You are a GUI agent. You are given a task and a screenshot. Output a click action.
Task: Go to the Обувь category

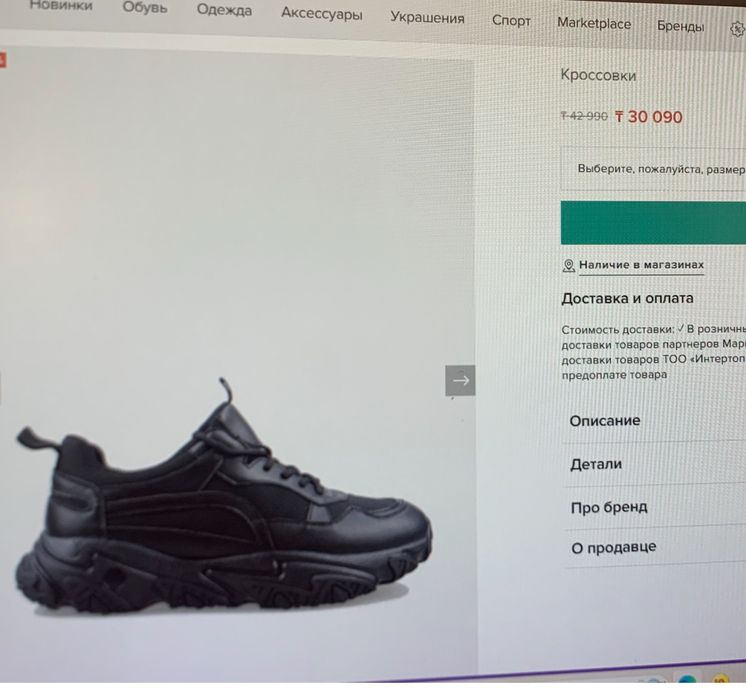pyautogui.click(x=145, y=8)
